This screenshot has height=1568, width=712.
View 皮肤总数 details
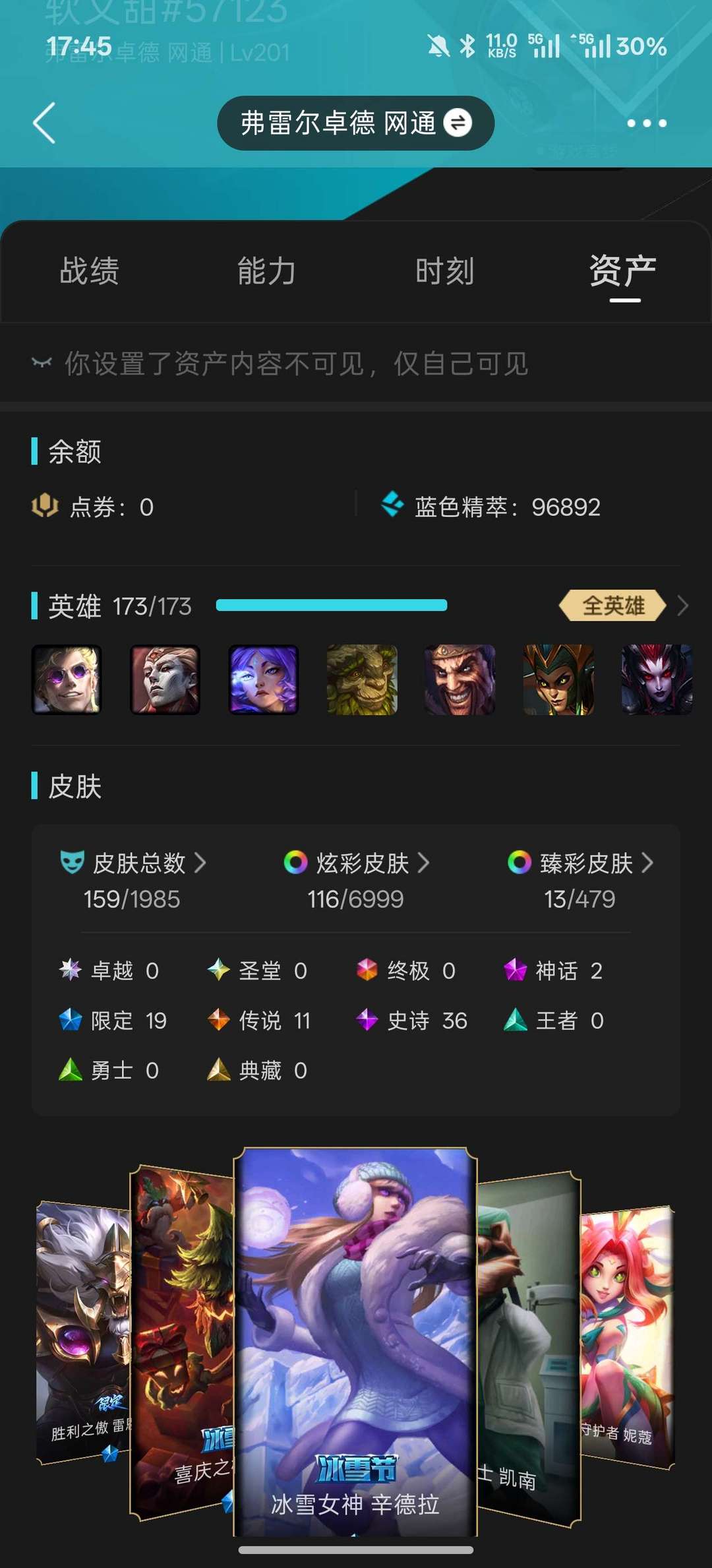133,863
